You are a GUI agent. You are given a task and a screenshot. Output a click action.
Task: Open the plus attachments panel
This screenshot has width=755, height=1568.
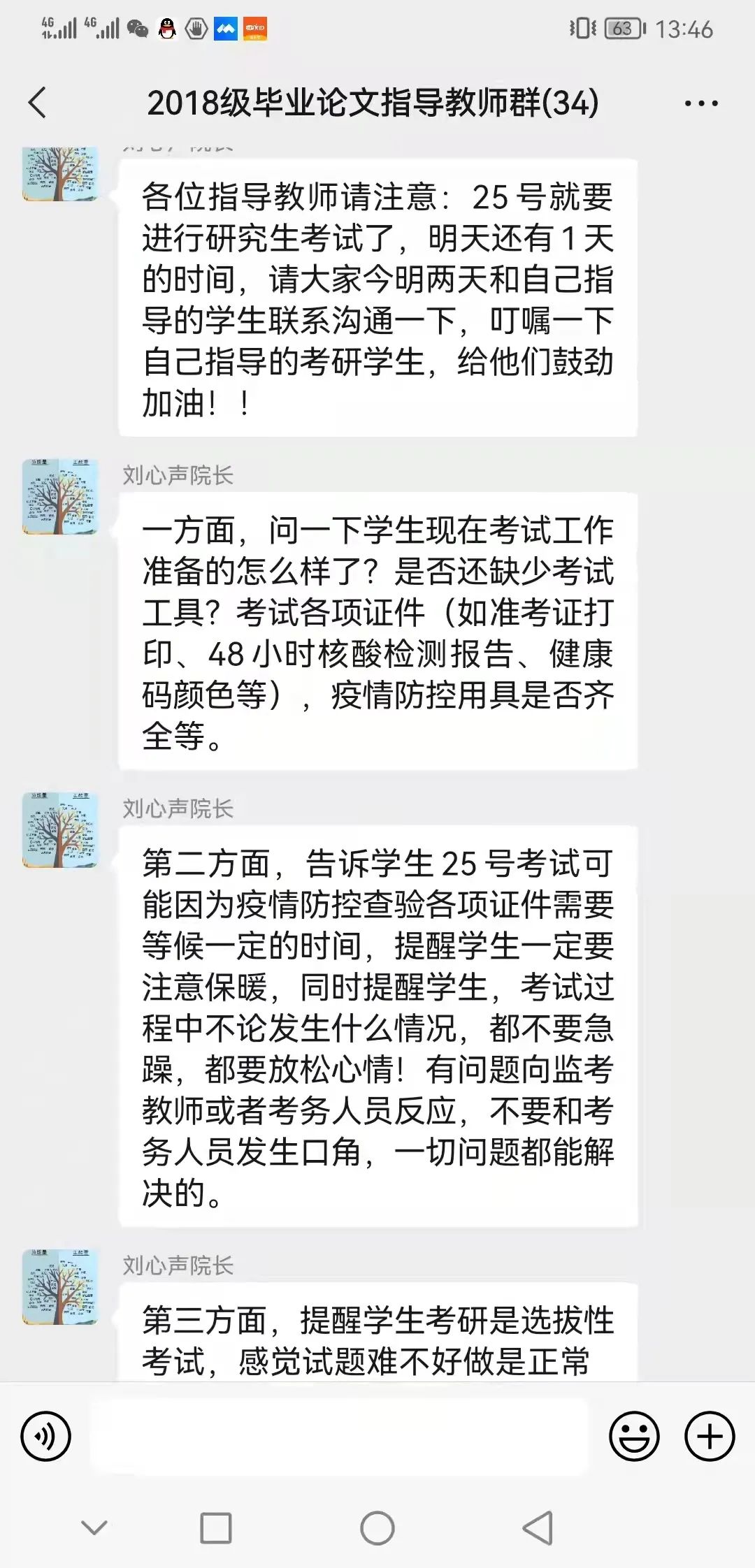[710, 1437]
